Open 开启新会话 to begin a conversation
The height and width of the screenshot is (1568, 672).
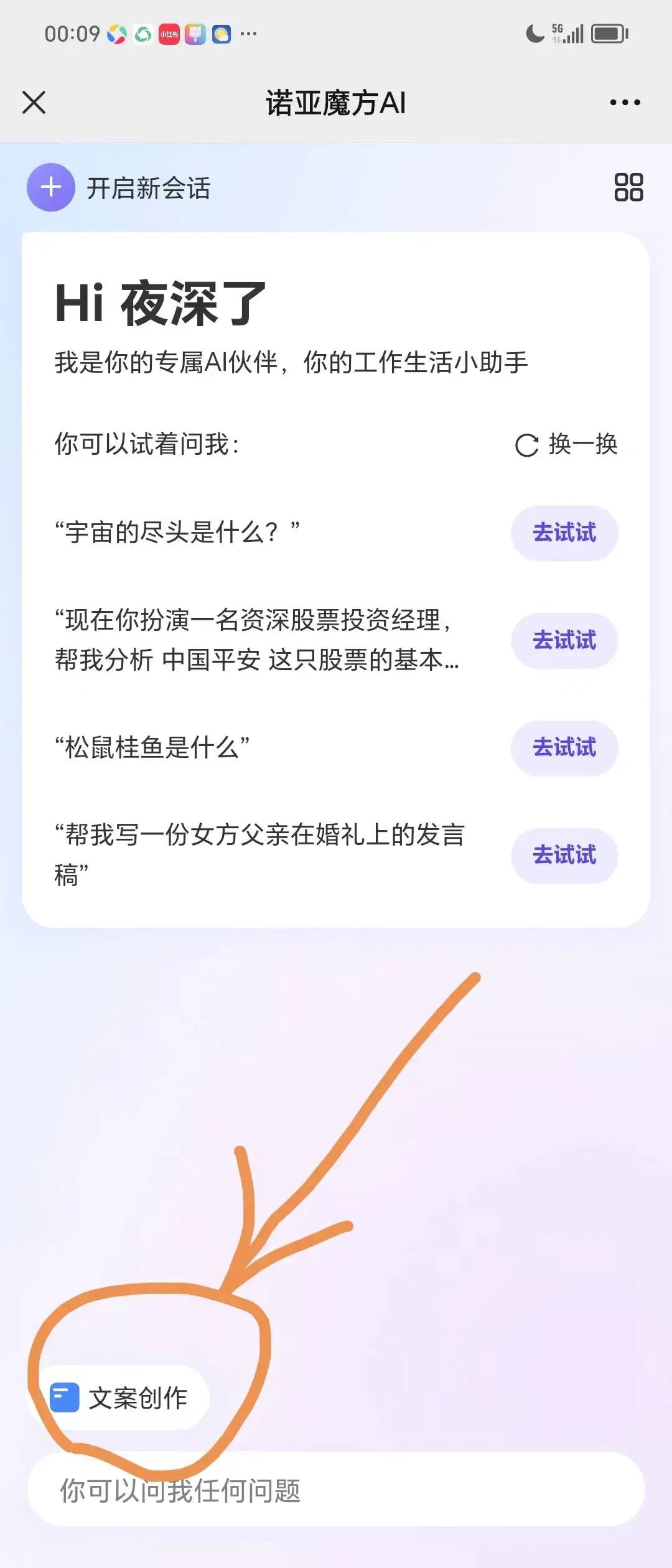pyautogui.click(x=149, y=187)
